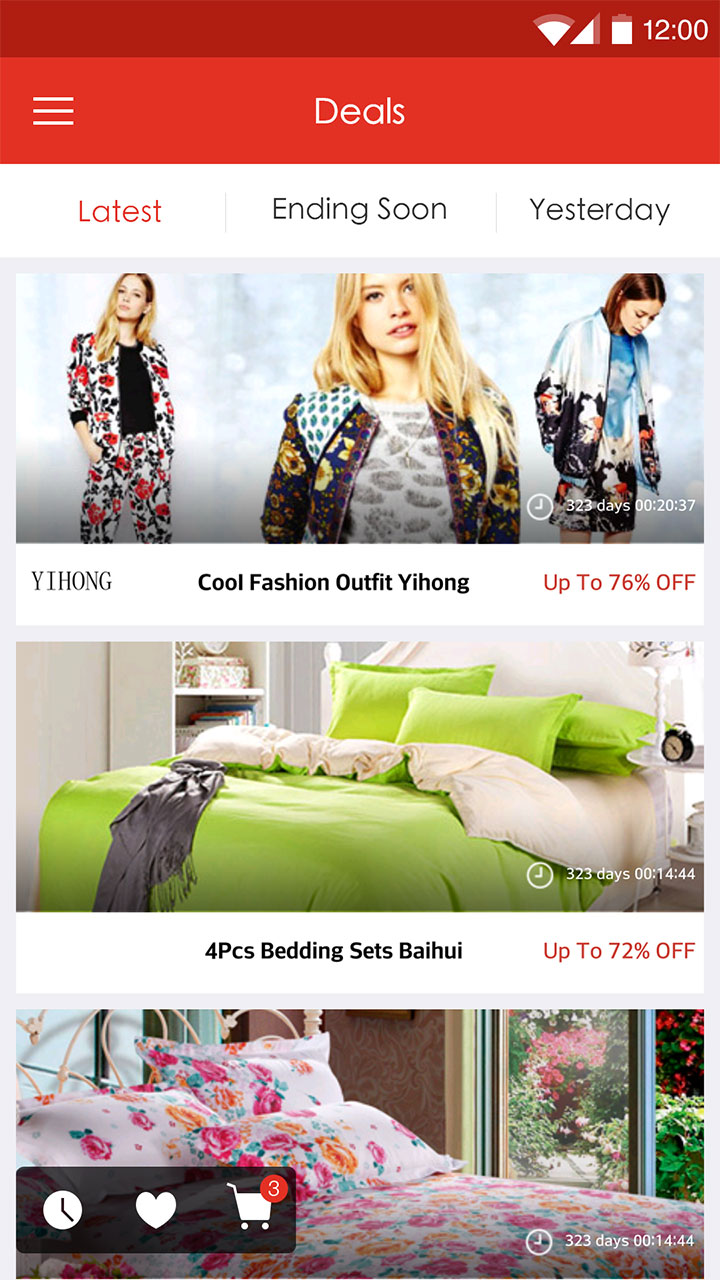720x1280 pixels.
Task: Open the shopping cart with 3 items
Action: [x=252, y=1208]
